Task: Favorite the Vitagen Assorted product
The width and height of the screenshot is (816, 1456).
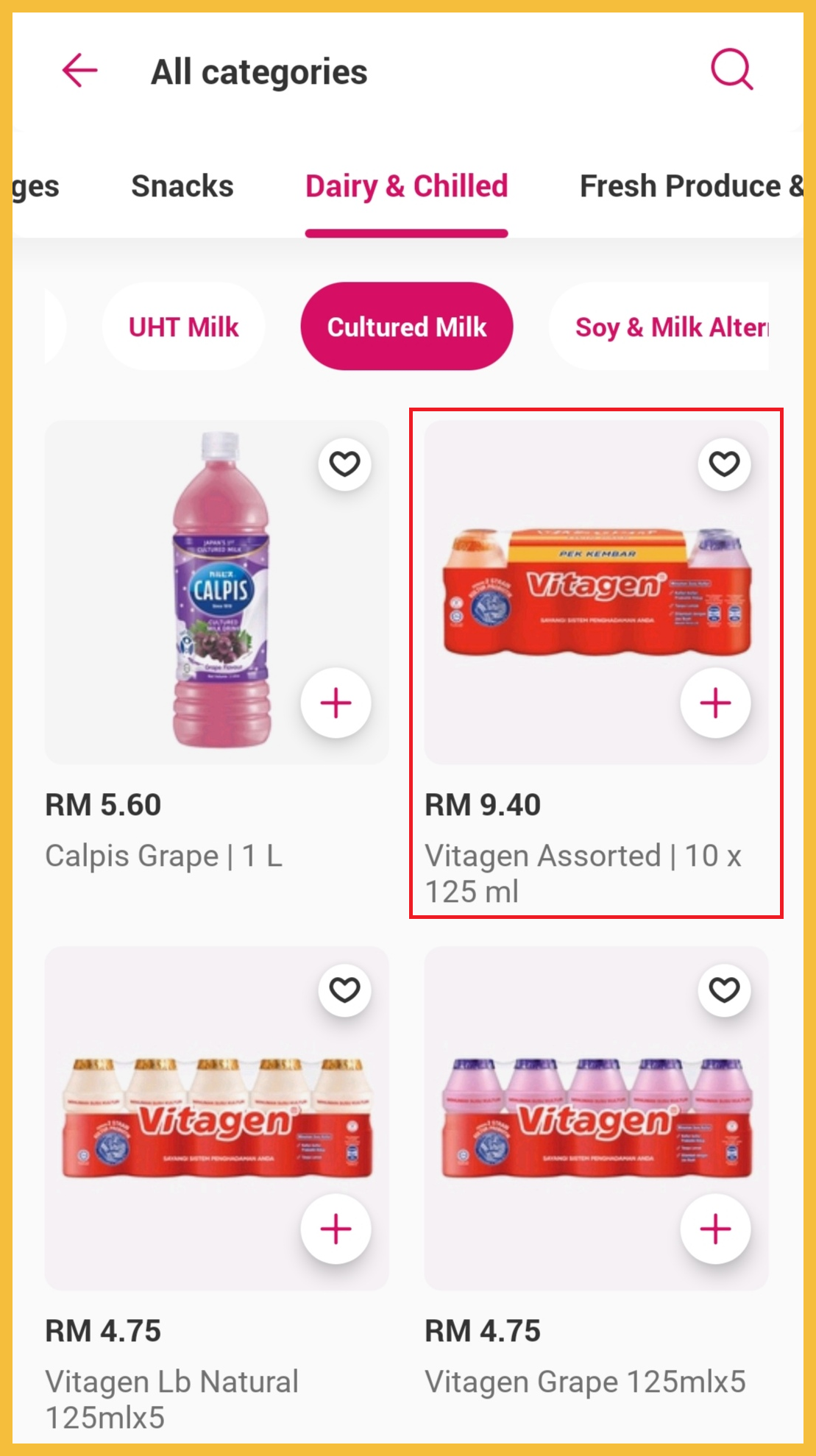Action: (x=724, y=464)
